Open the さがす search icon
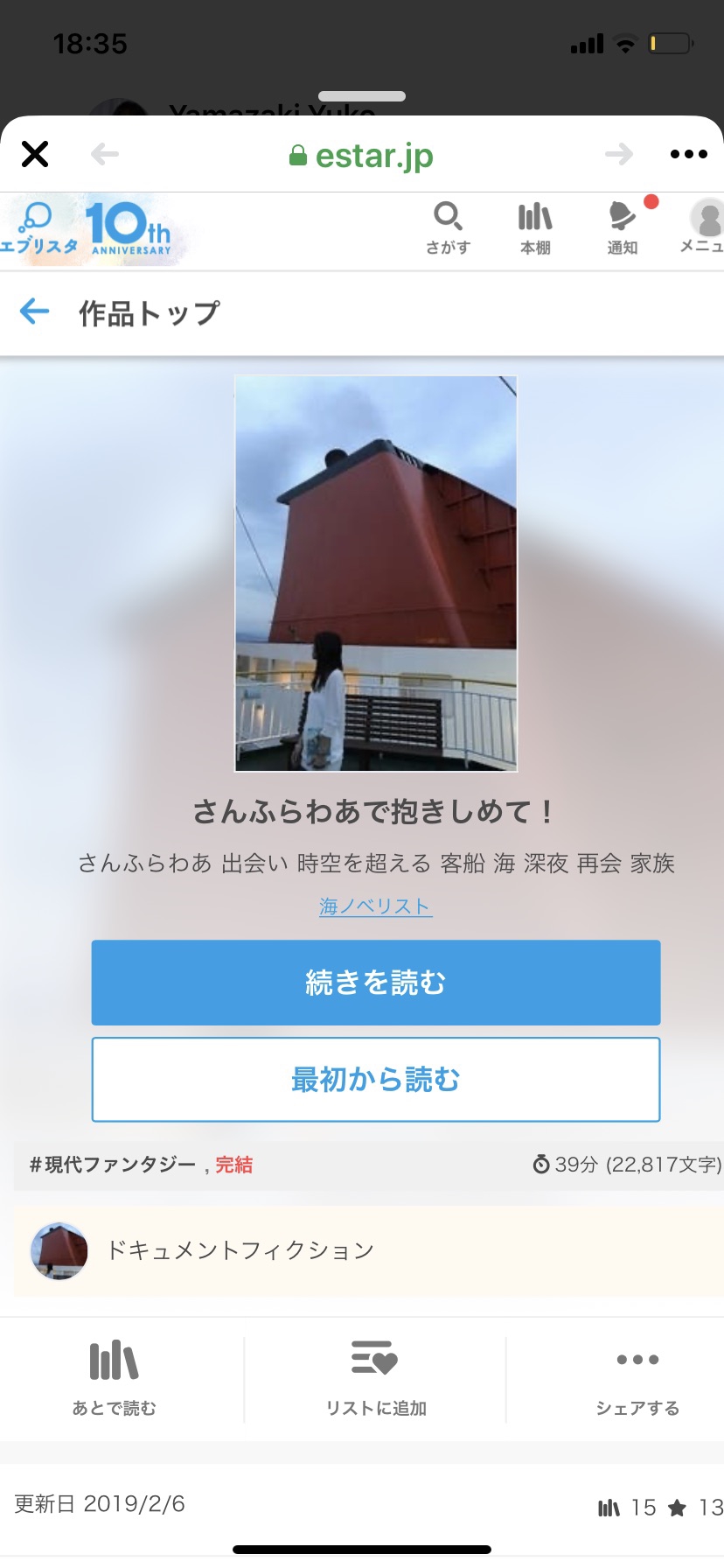The height and width of the screenshot is (1568, 724). [448, 227]
